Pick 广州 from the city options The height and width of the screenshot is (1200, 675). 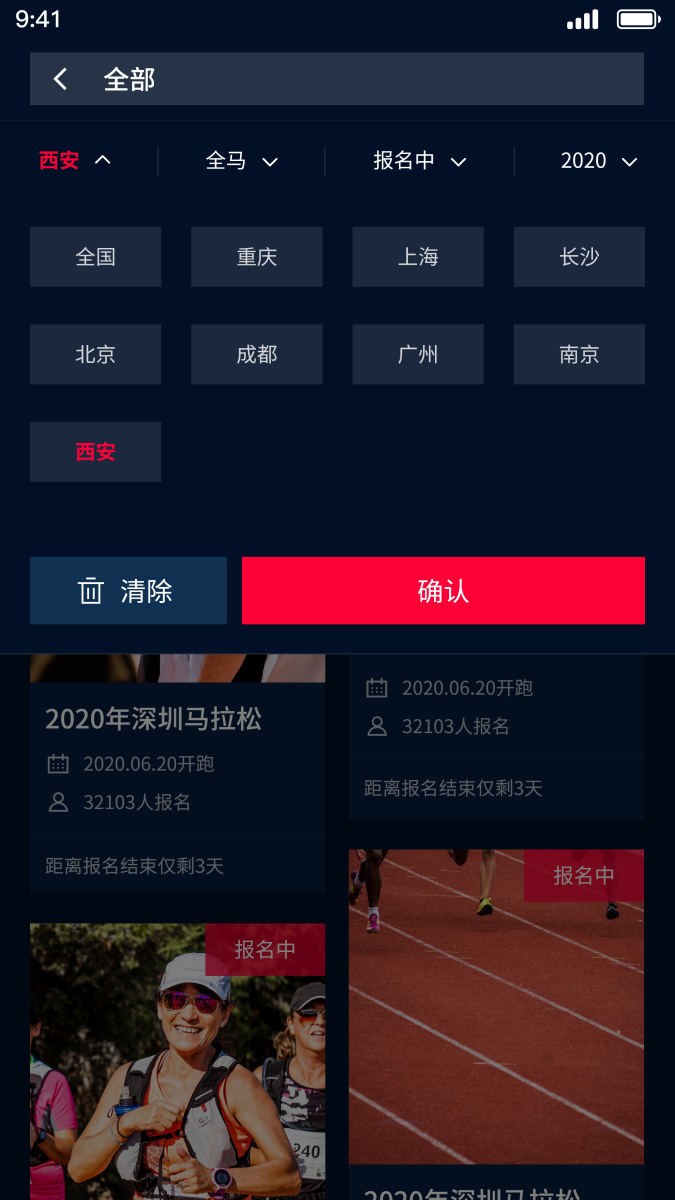tap(418, 354)
